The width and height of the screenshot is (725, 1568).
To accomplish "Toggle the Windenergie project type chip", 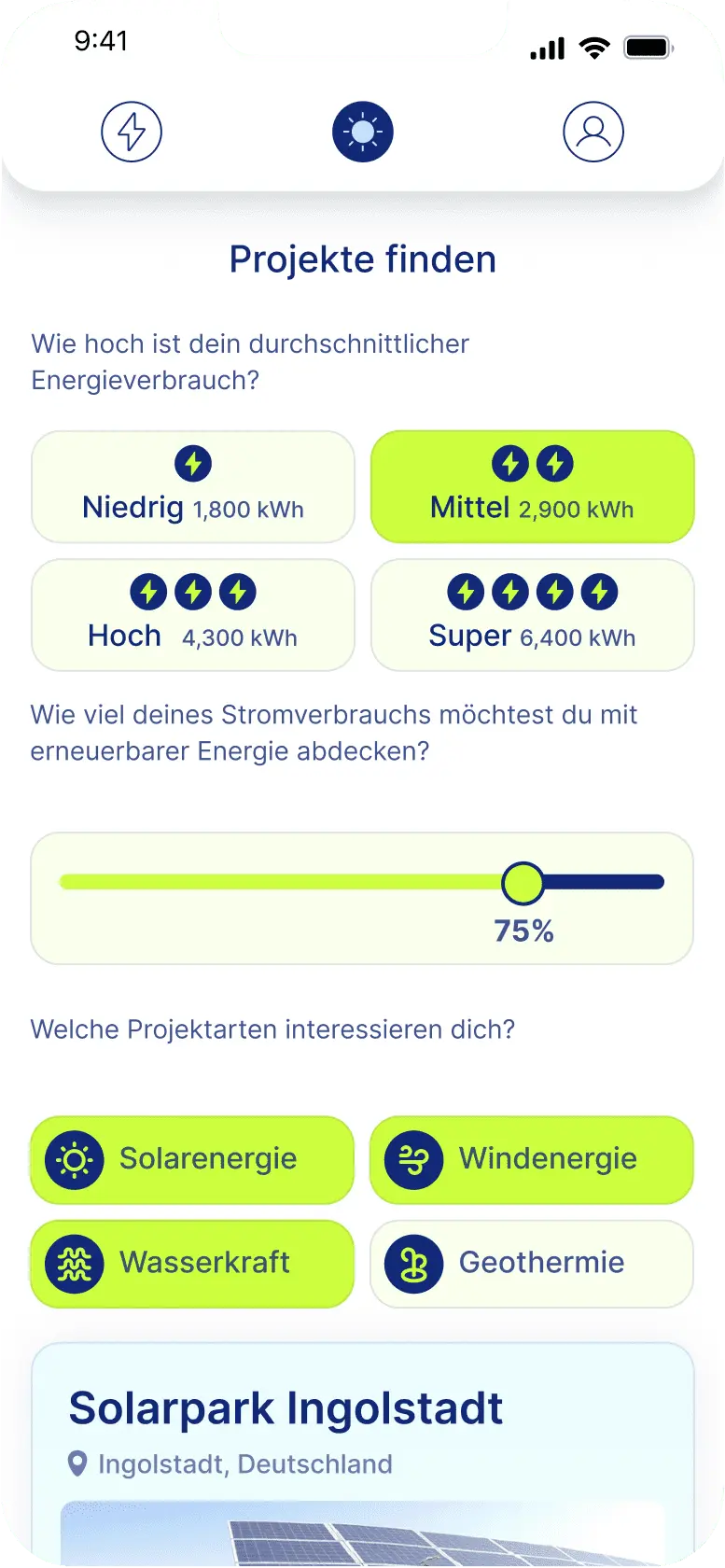I will coord(532,1159).
